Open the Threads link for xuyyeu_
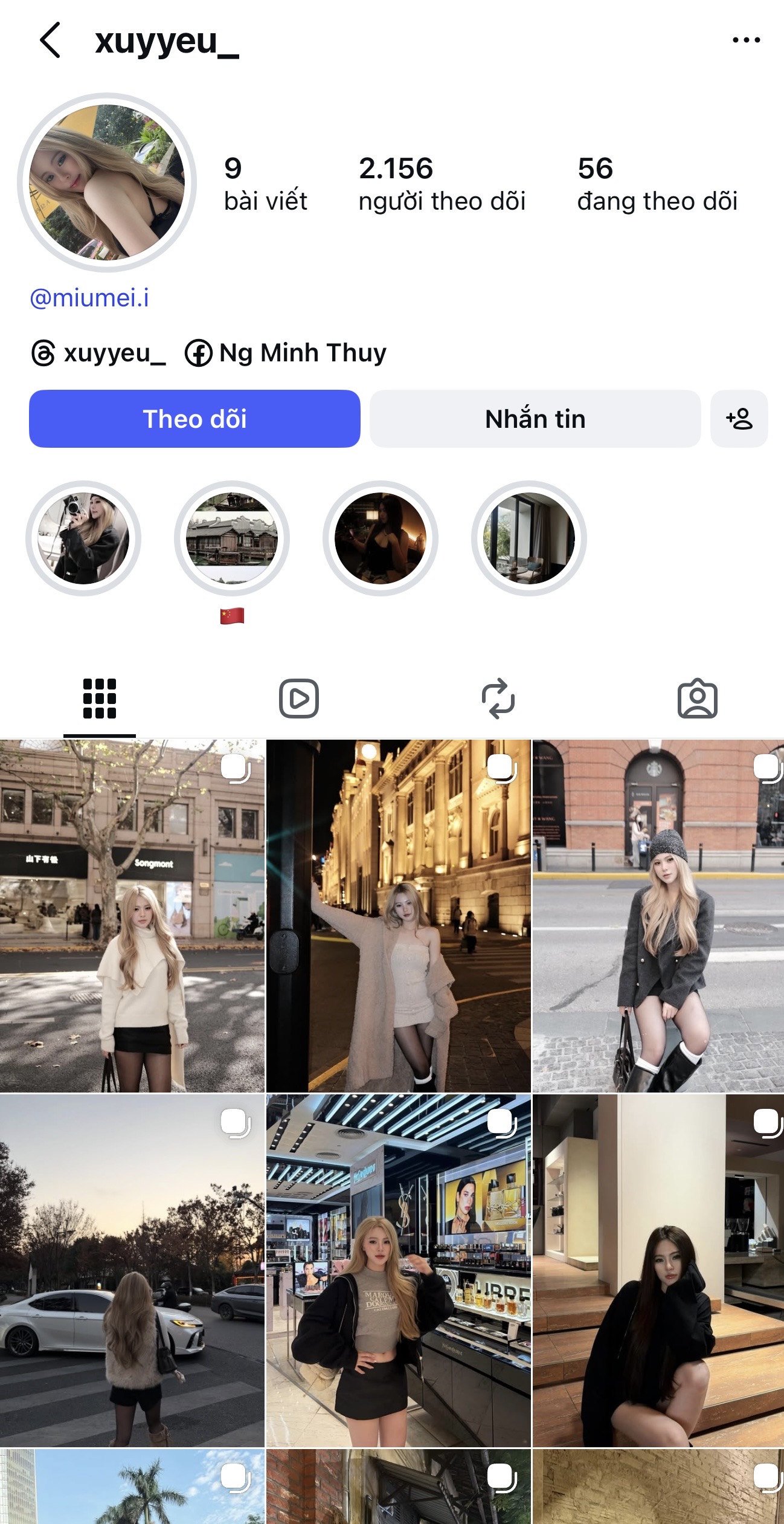The image size is (784, 1524). pyautogui.click(x=98, y=353)
